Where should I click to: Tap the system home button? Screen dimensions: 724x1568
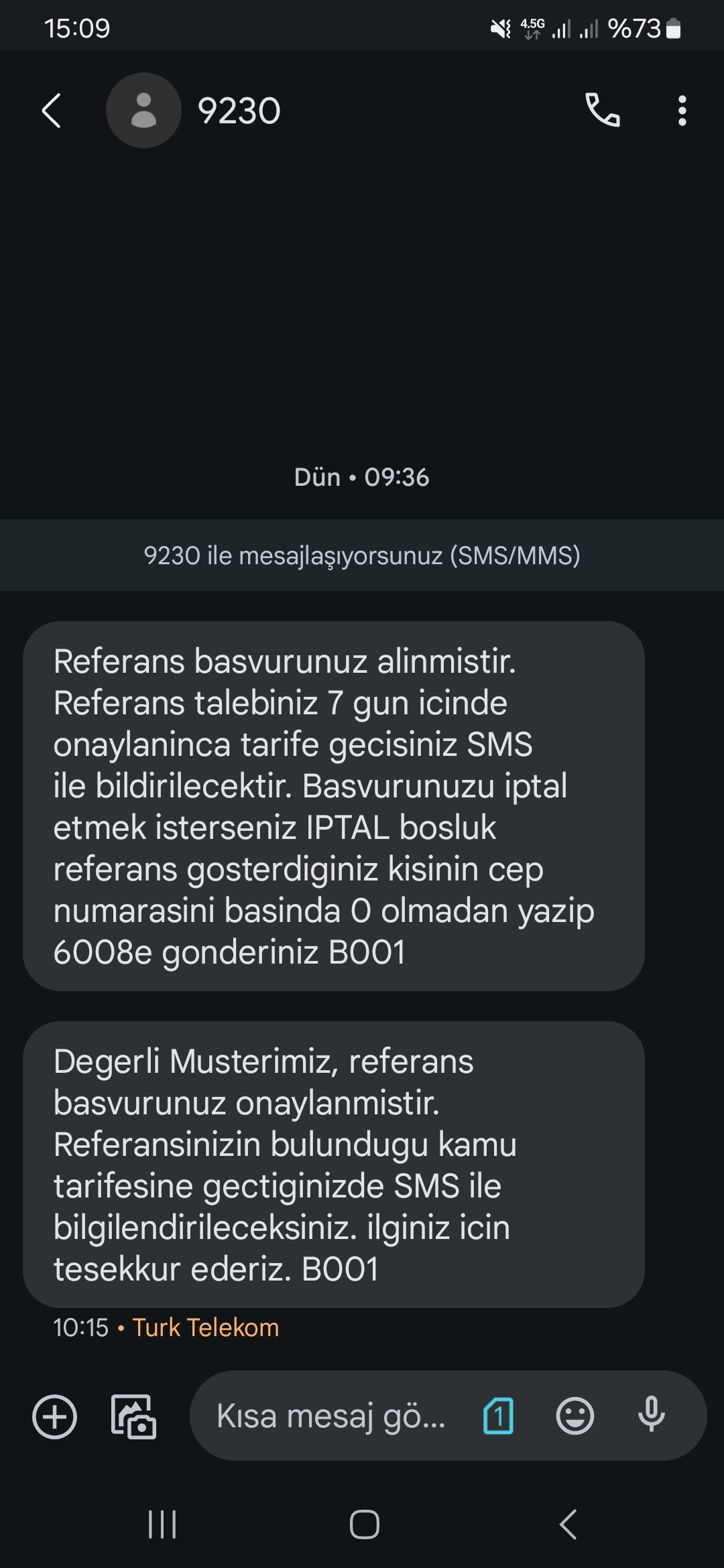(x=364, y=1524)
